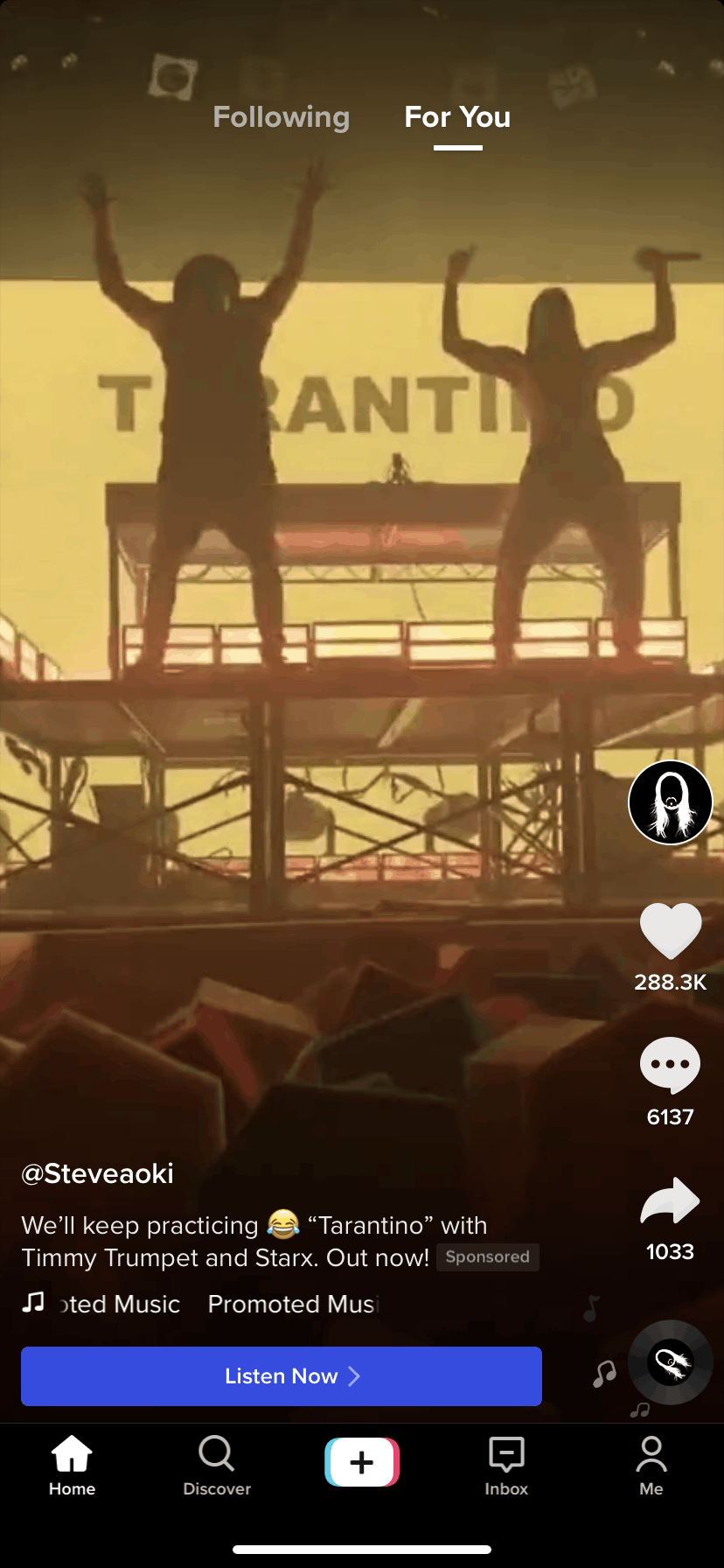Screen dimensions: 724x1568
Task: Open the comments bubble
Action: coord(671,1065)
